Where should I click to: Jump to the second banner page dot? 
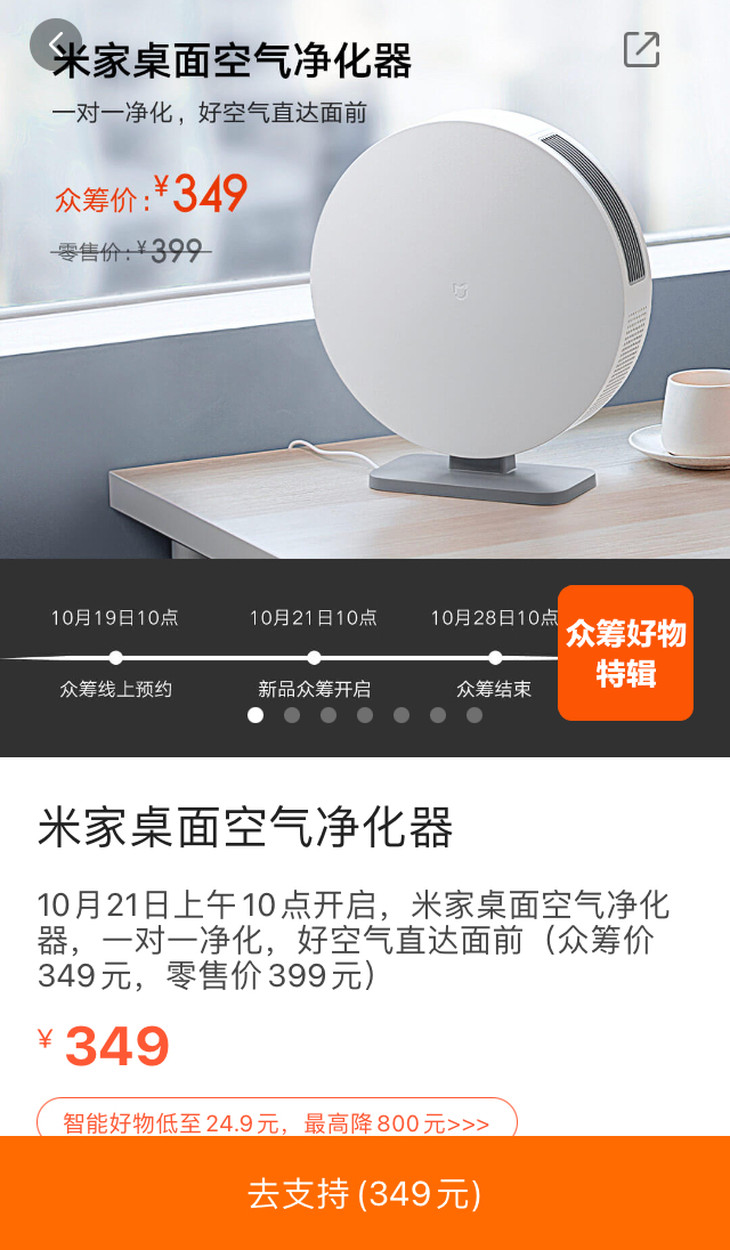click(292, 715)
